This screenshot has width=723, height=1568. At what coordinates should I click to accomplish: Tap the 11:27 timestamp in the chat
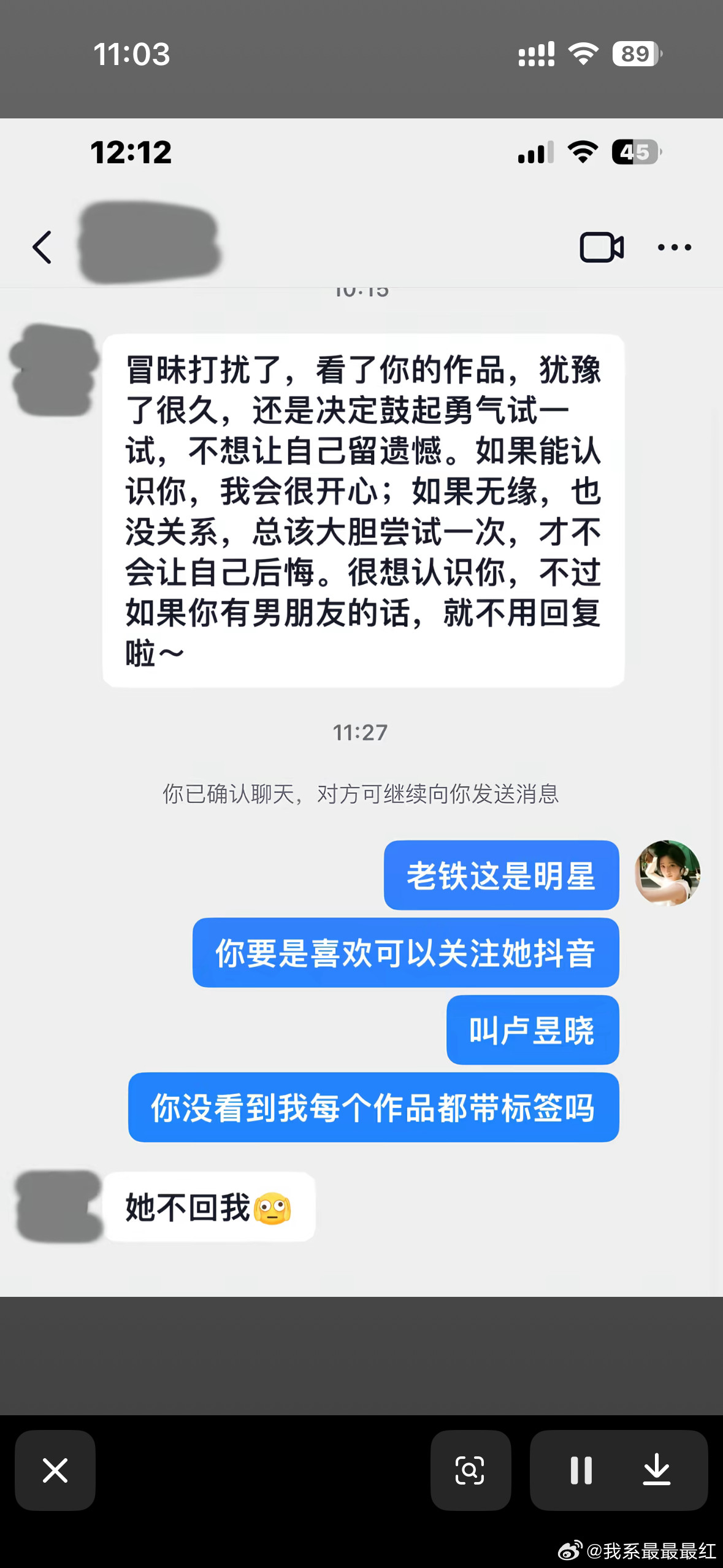(360, 731)
